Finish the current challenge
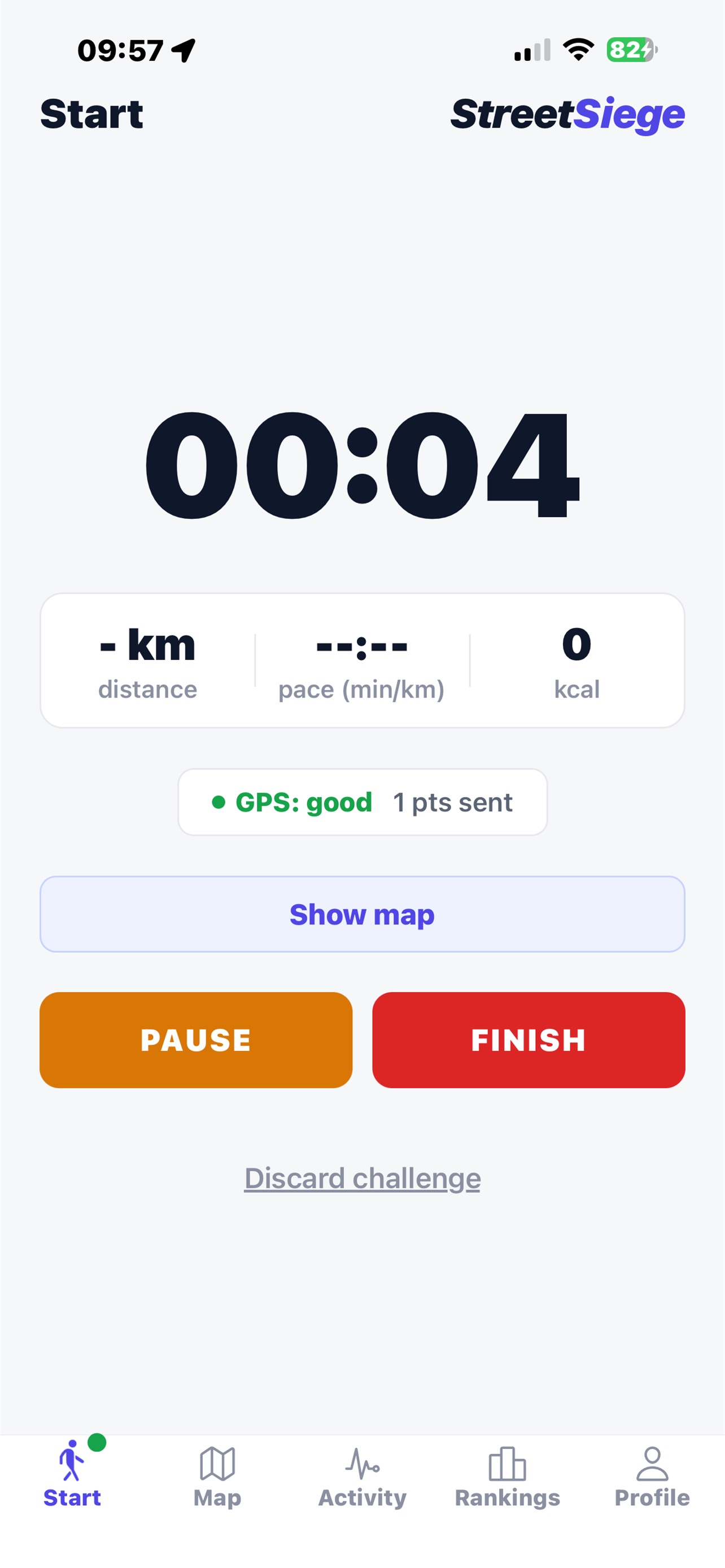This screenshot has height=1568, width=725. 529,1040
